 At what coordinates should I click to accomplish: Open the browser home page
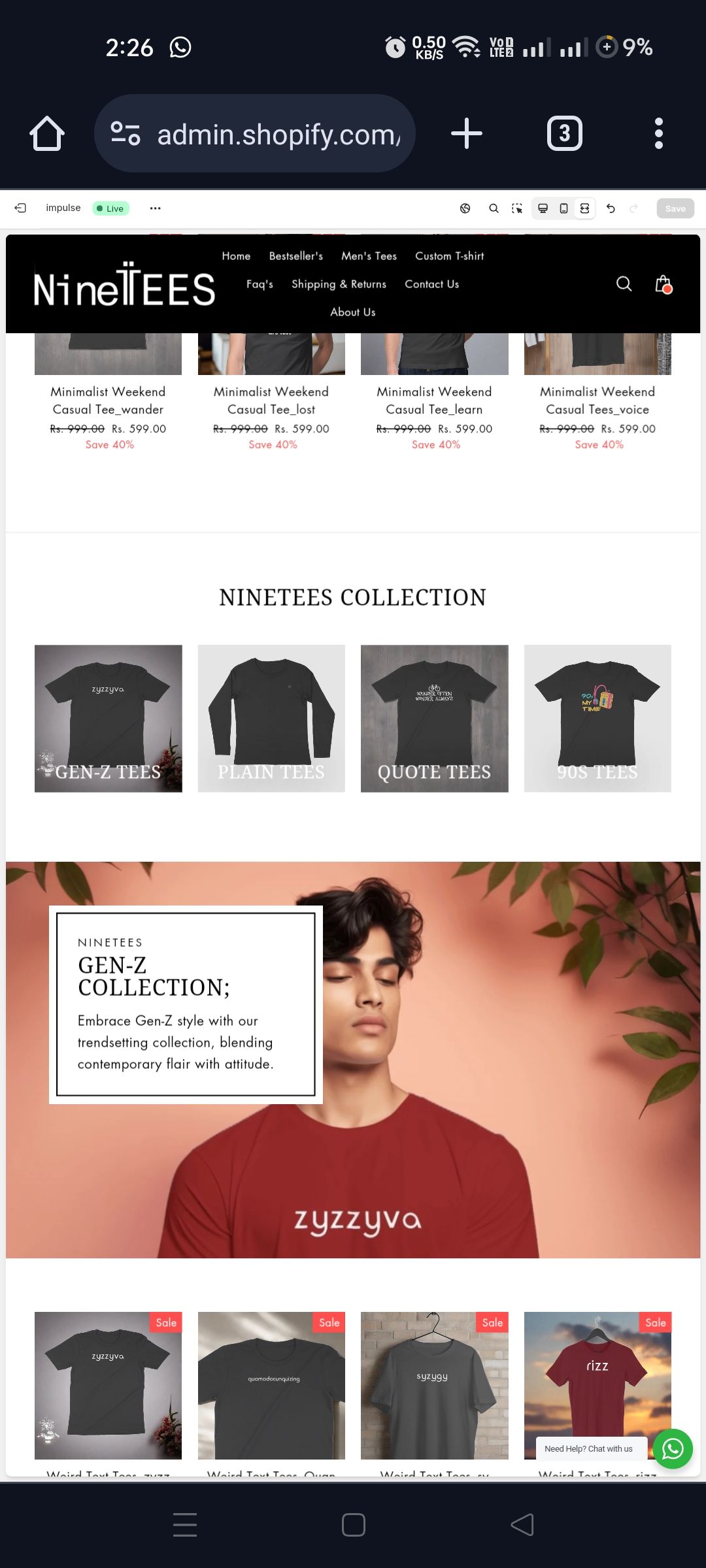(47, 133)
